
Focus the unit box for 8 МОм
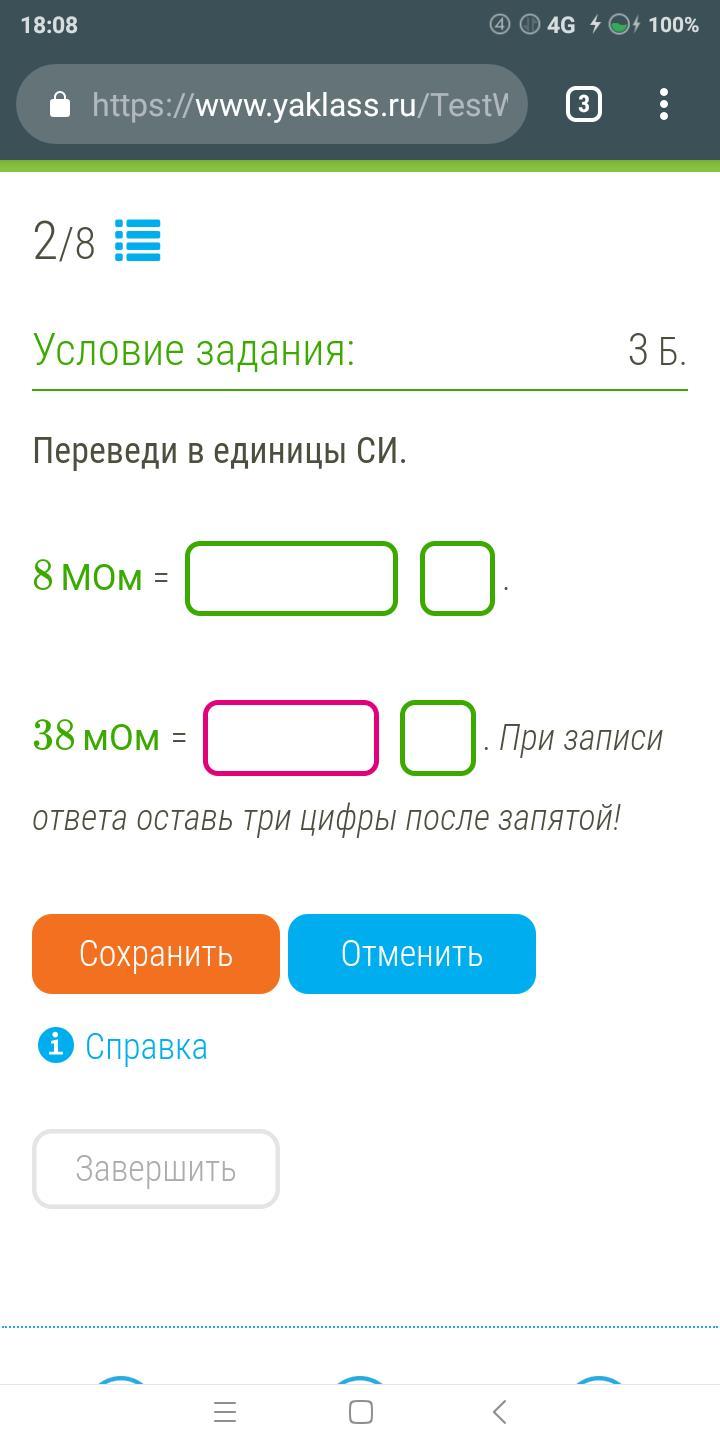coord(457,578)
